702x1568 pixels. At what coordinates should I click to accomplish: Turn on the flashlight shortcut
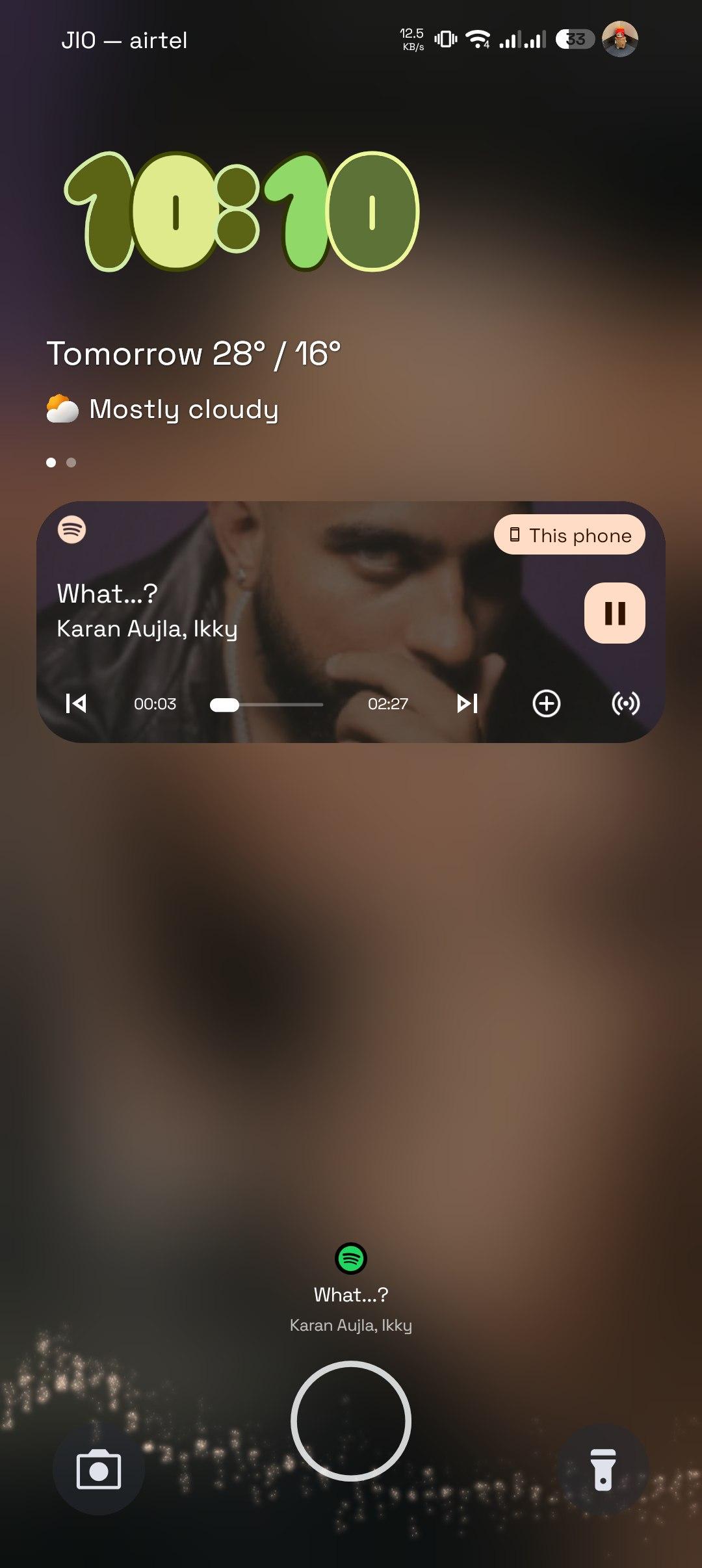(603, 1469)
